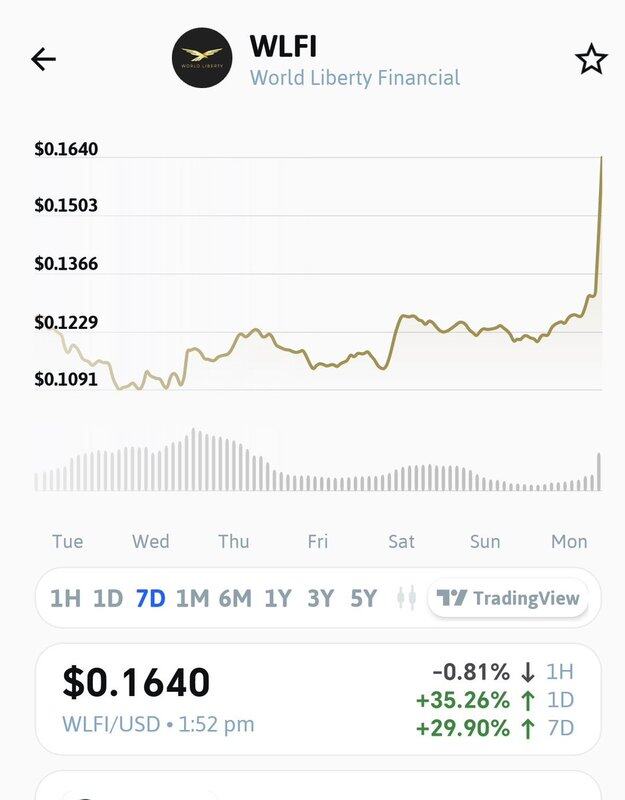The image size is (625, 800).
Task: Open the TradingView chart
Action: click(508, 599)
